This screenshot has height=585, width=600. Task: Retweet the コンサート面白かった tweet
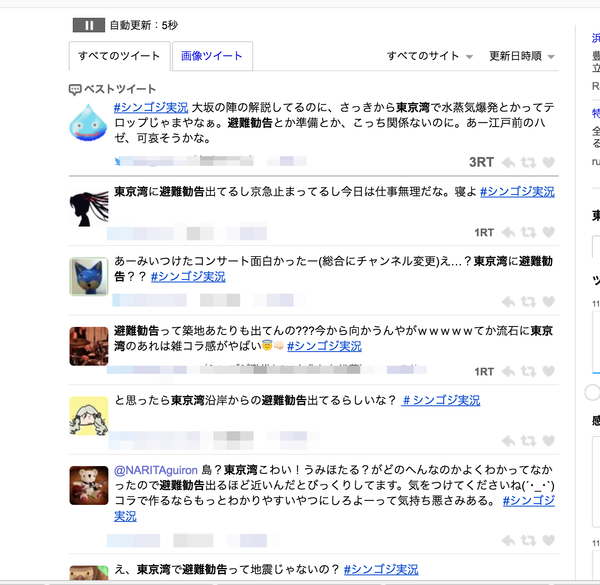pyautogui.click(x=528, y=301)
